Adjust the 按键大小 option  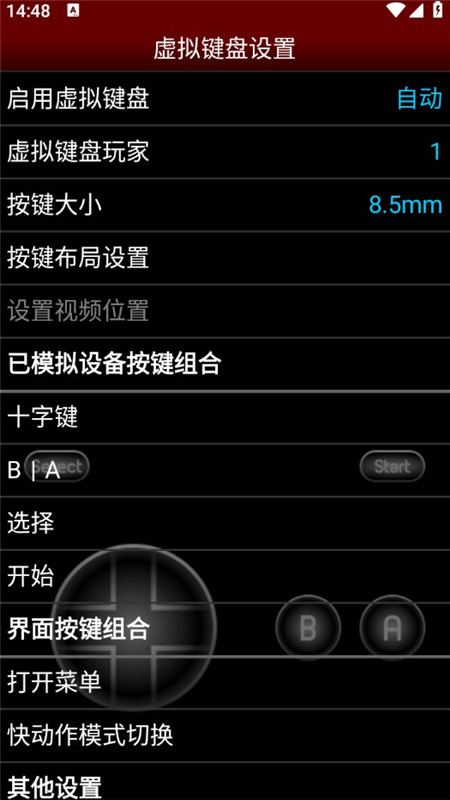click(x=225, y=205)
